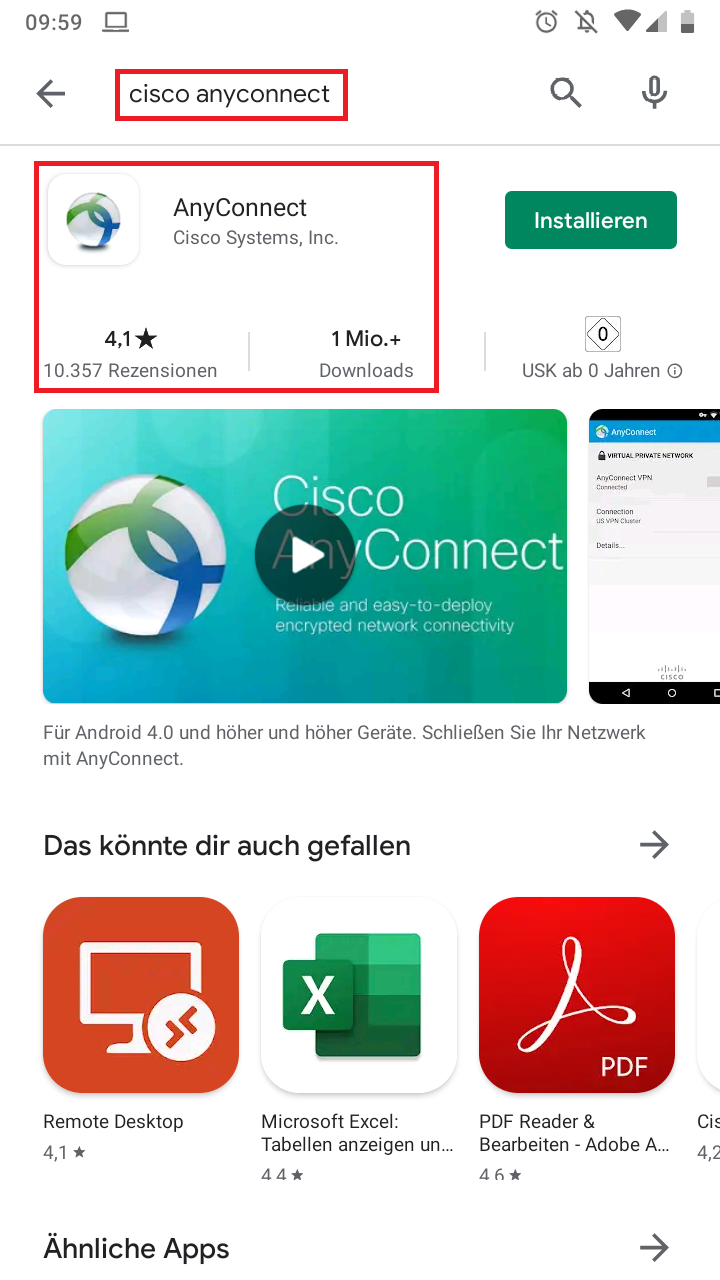Play the Cisco AnyConnect promo video

coord(304,556)
